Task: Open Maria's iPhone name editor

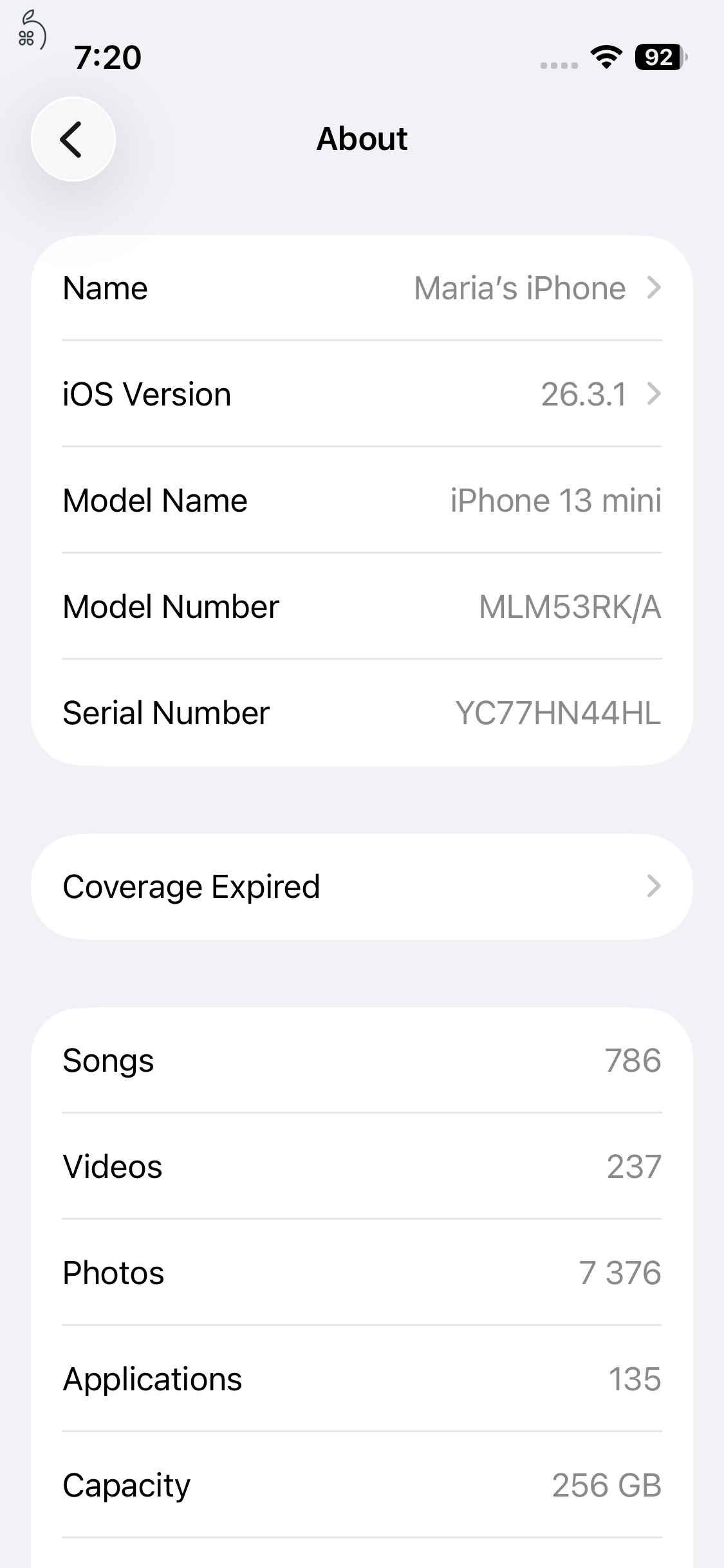Action: [520, 288]
